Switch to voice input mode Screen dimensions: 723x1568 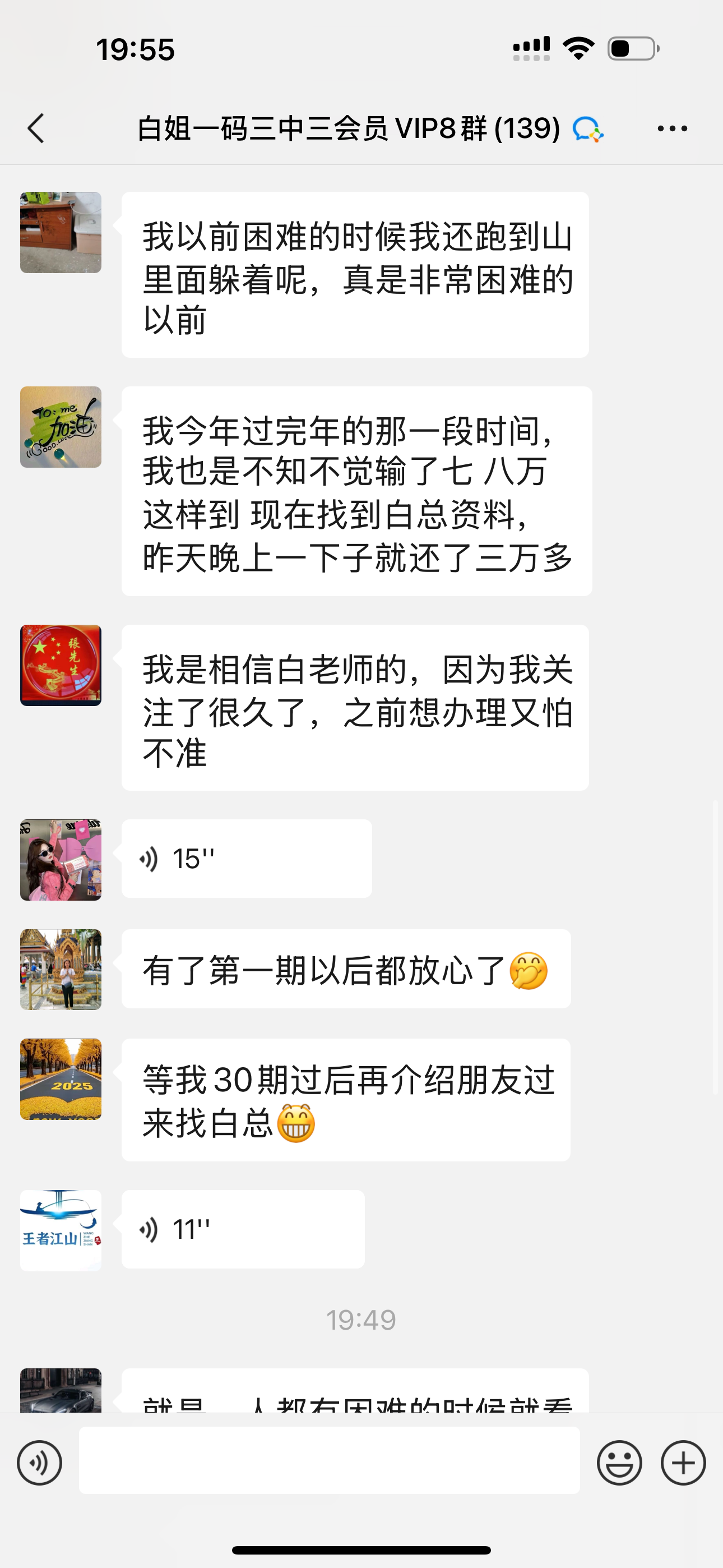pos(40,1462)
